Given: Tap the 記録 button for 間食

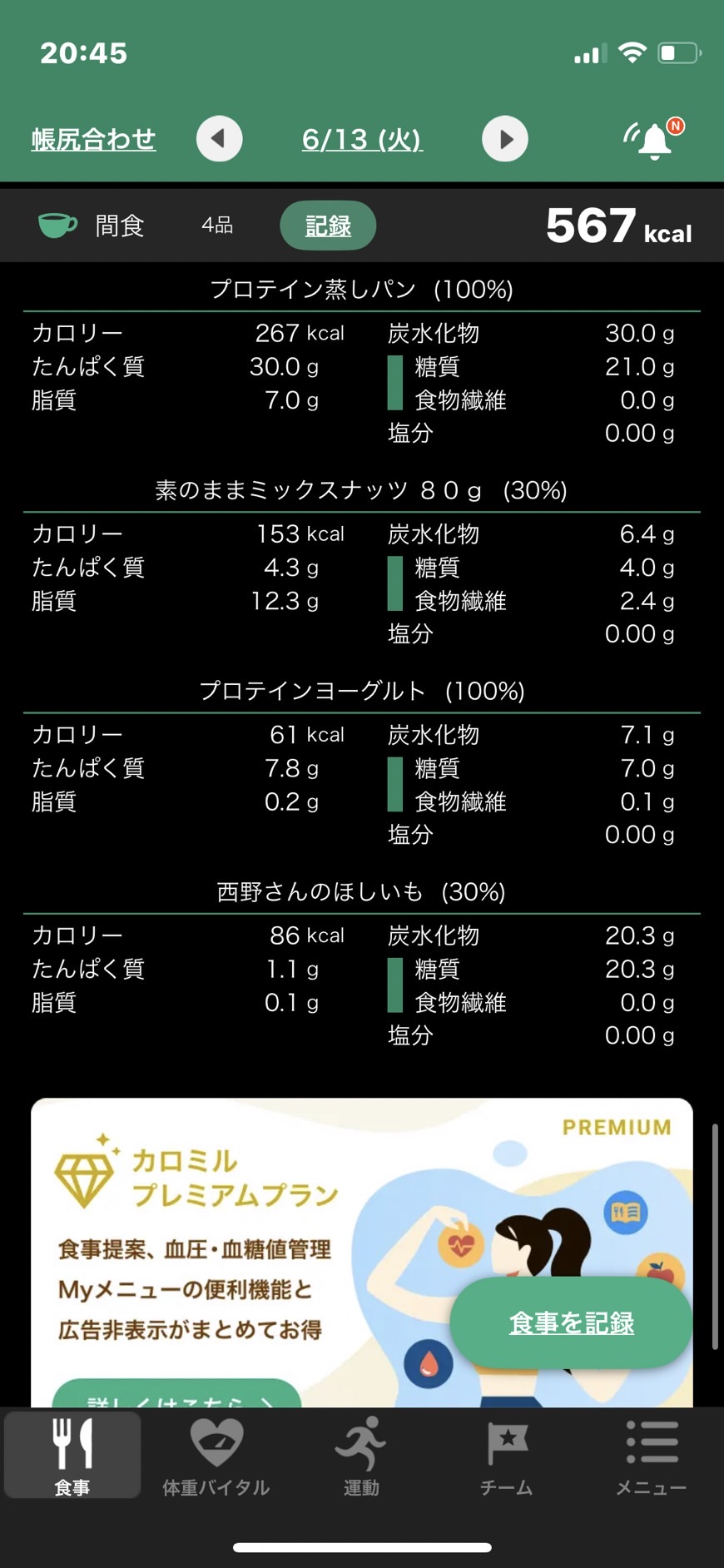Looking at the screenshot, I should (328, 226).
